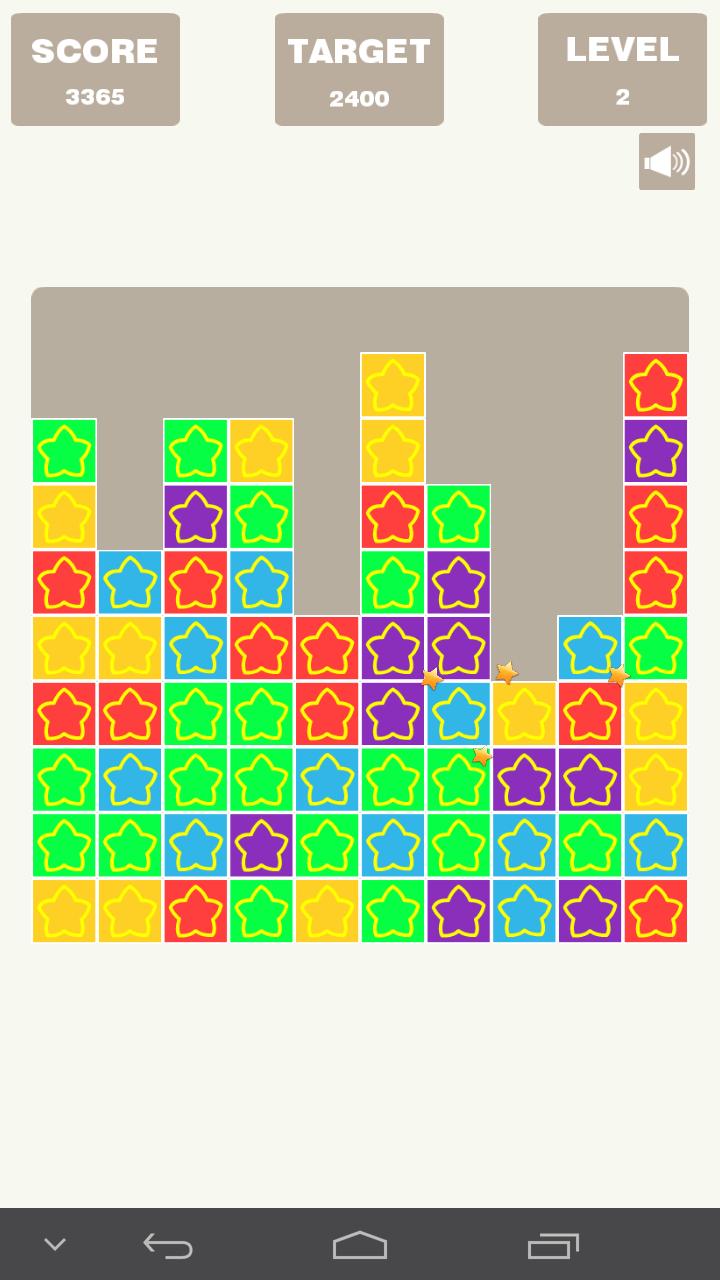This screenshot has width=720, height=1280.
Task: Pop the red star topping the rightmost column
Action: [656, 385]
